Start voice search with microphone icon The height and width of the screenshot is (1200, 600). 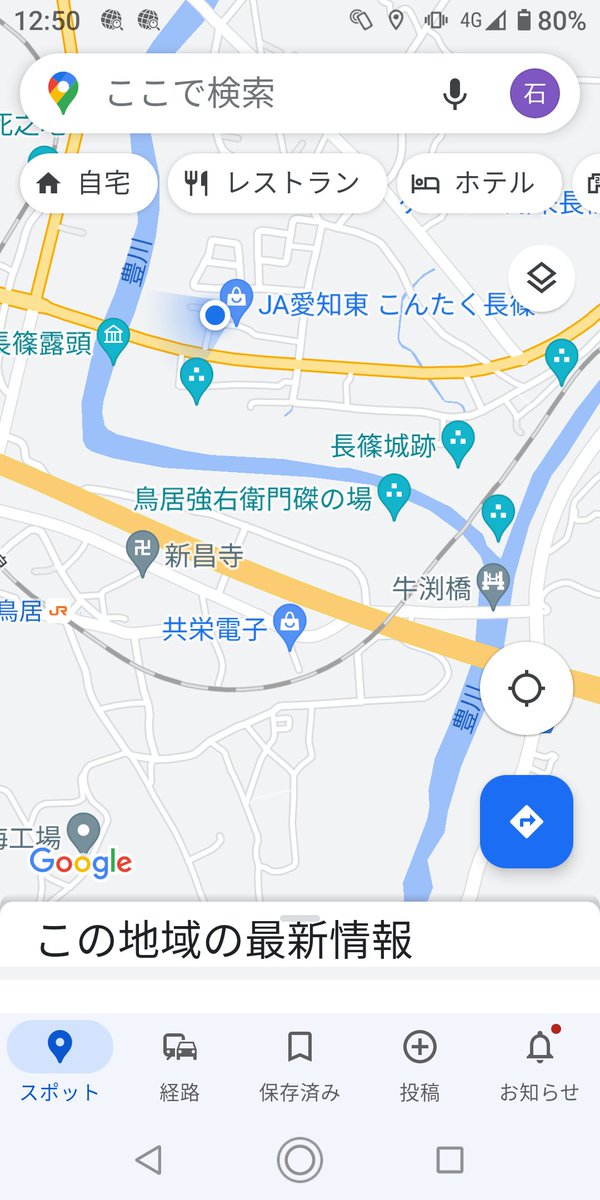tap(455, 94)
